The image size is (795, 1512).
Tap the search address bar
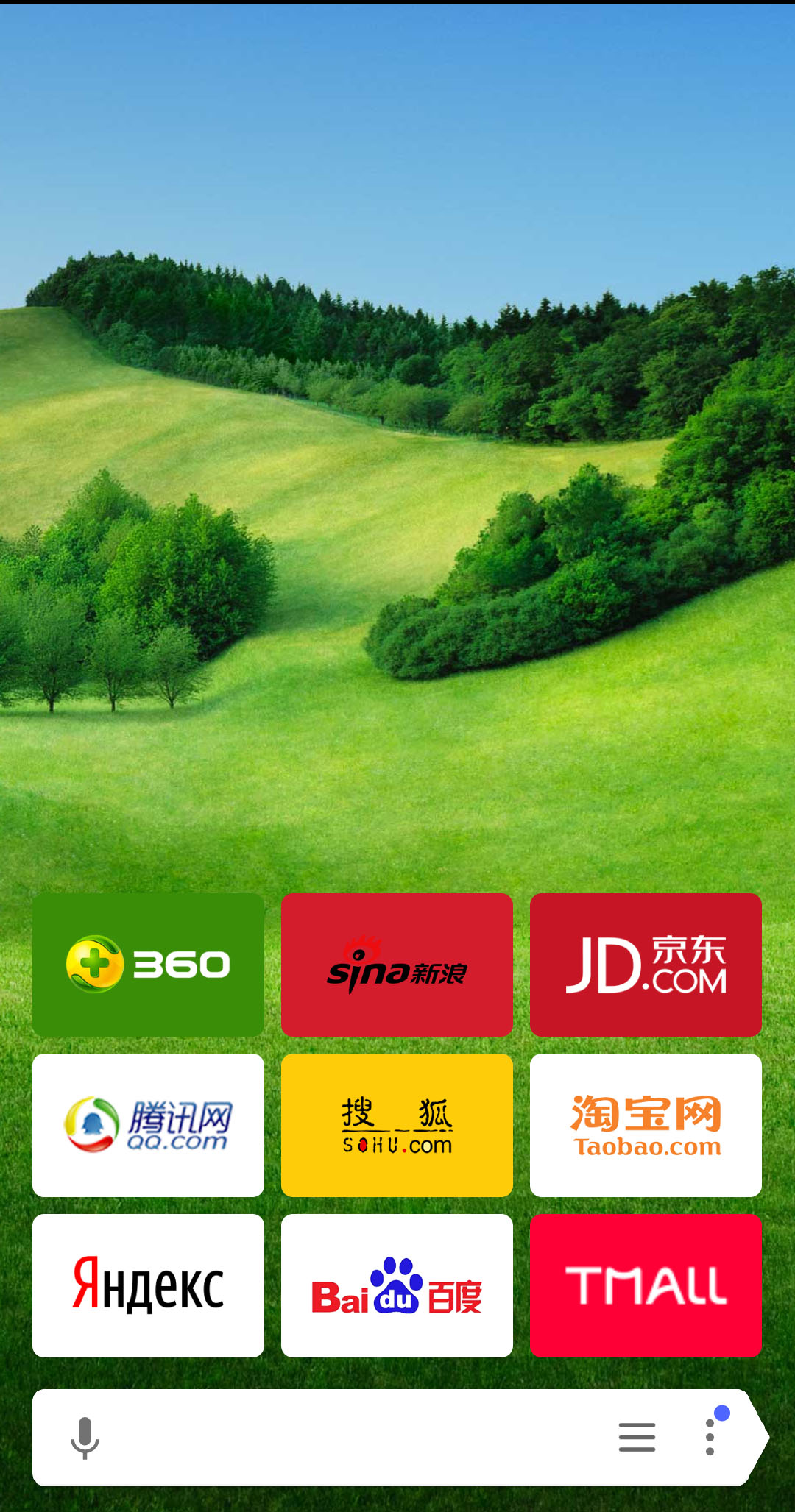(x=353, y=1437)
